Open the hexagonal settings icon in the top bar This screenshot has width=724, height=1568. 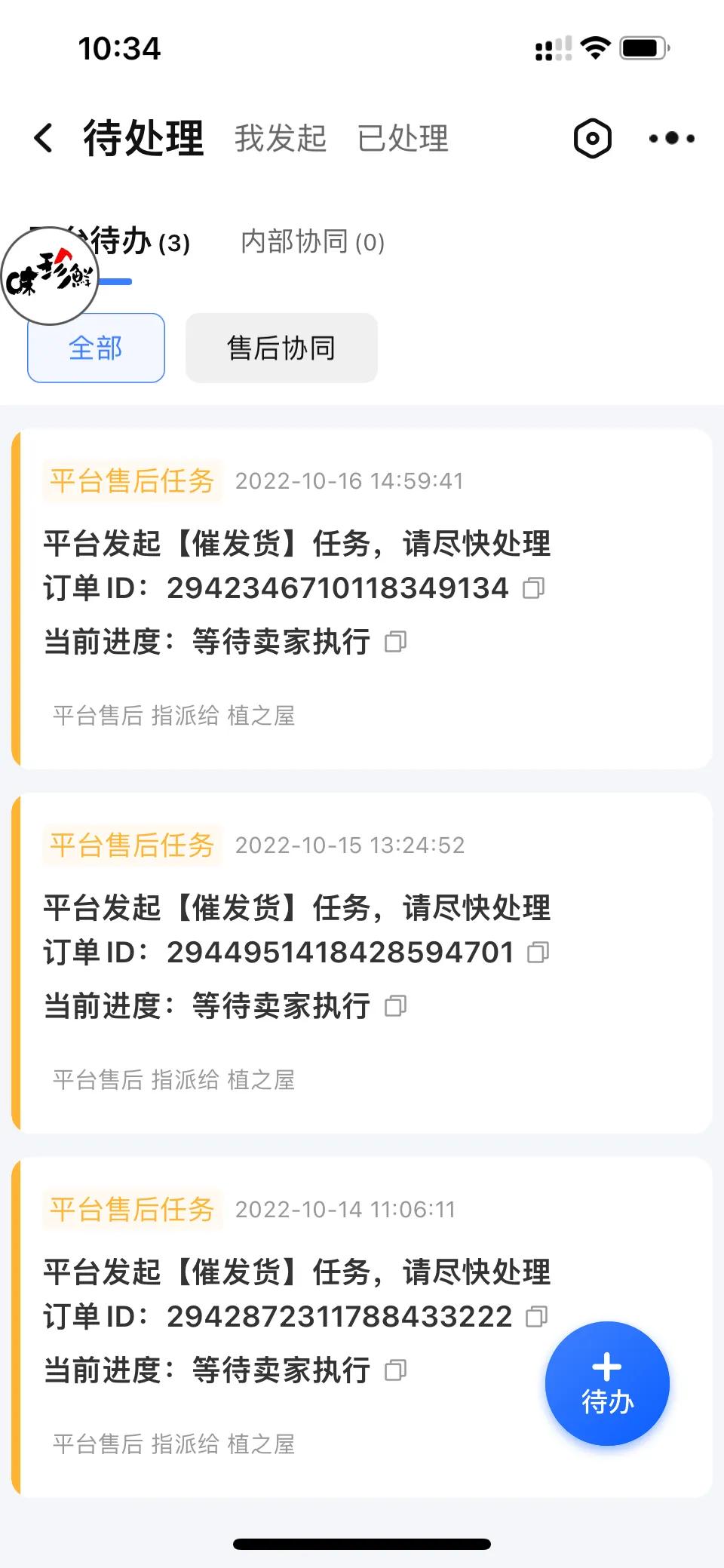click(x=591, y=138)
